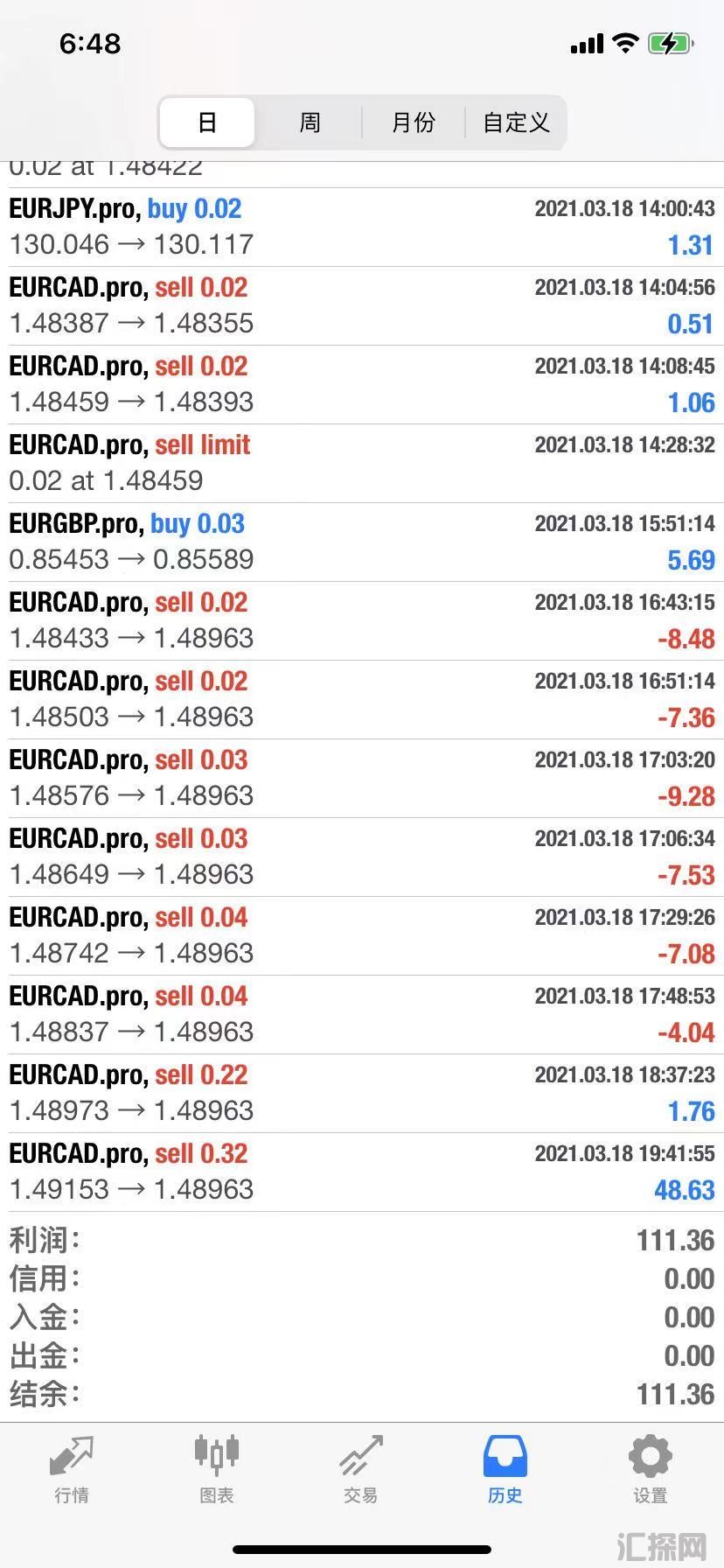This screenshot has height=1568, width=724.
Task: Expand the EURJPY.pro buy 0.02 trade
Action: [x=362, y=227]
